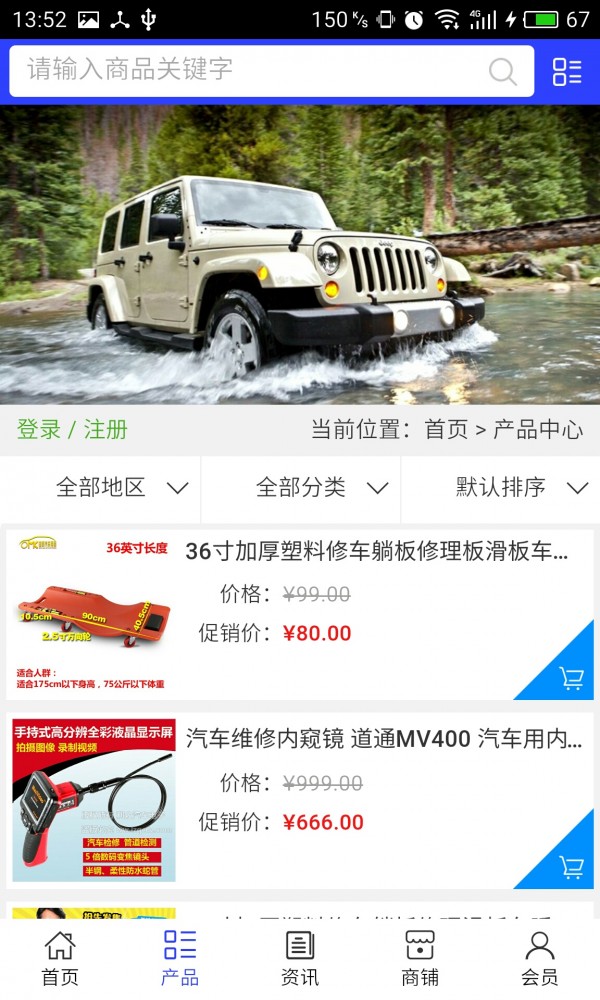This screenshot has width=600, height=1000.
Task: Switch to the 资讯 news tab
Action: tap(300, 958)
